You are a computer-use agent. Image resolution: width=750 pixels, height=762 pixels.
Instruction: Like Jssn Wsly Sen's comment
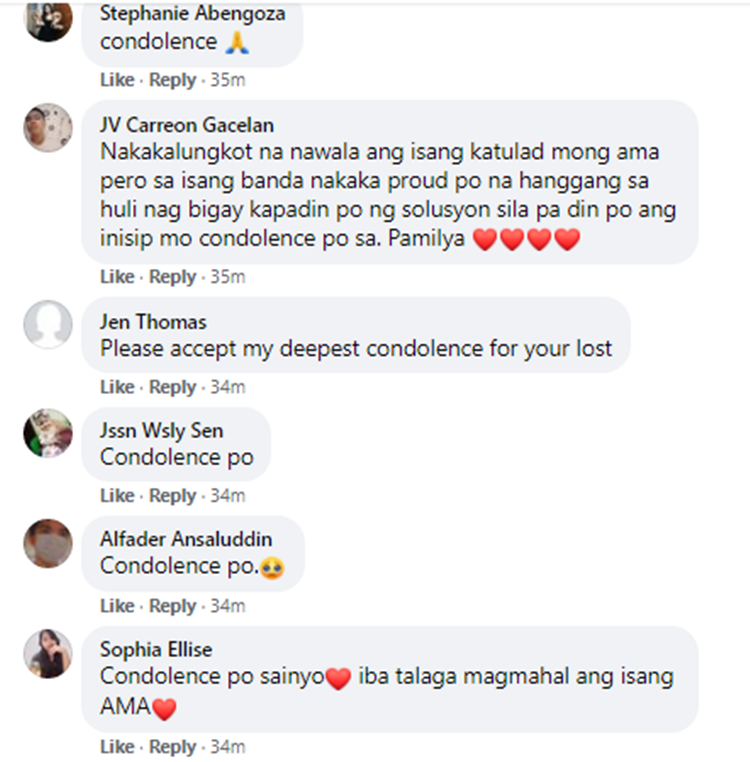116,496
